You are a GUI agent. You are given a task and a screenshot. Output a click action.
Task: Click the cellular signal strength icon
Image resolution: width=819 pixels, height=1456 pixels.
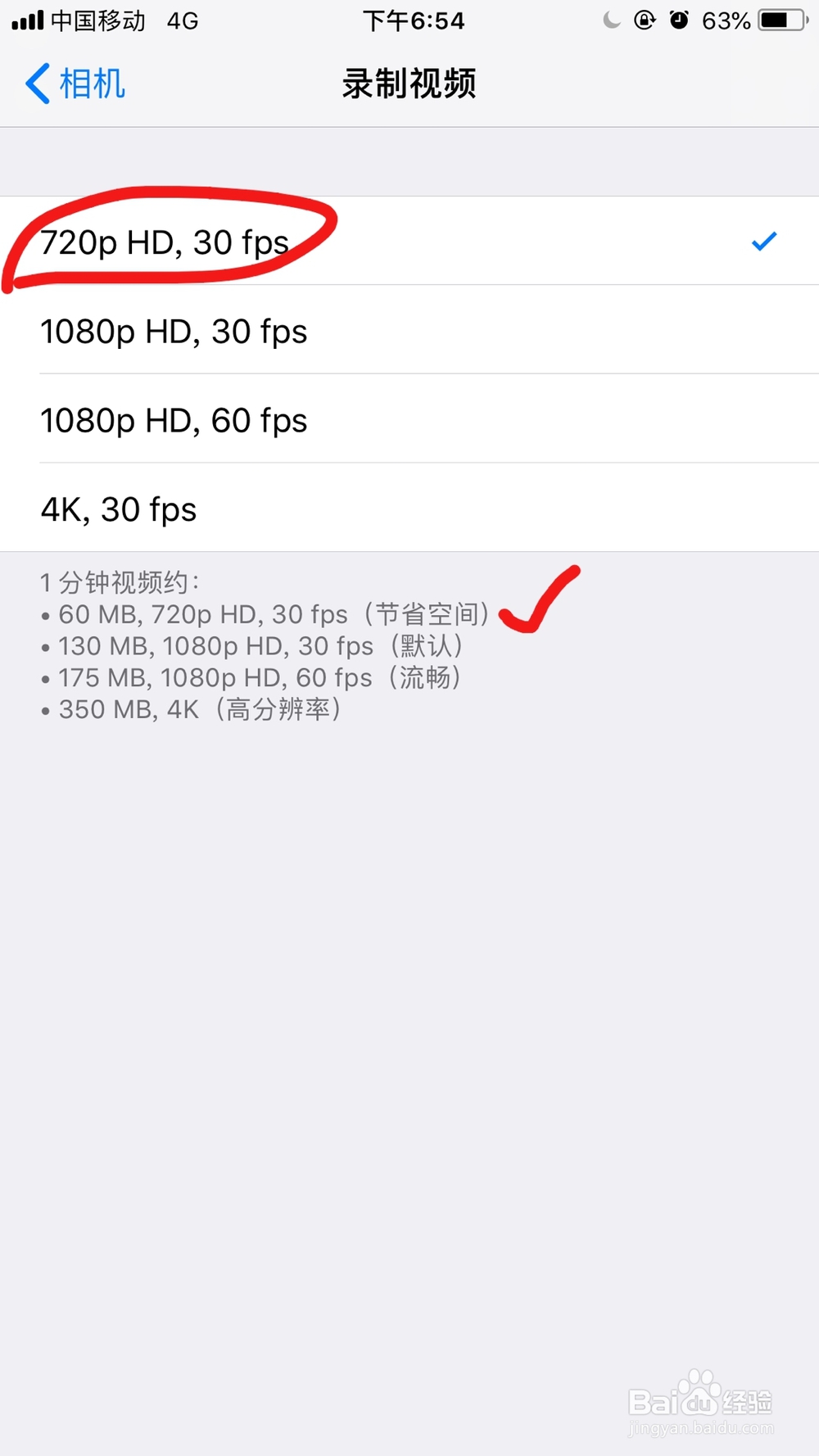pos(25,20)
